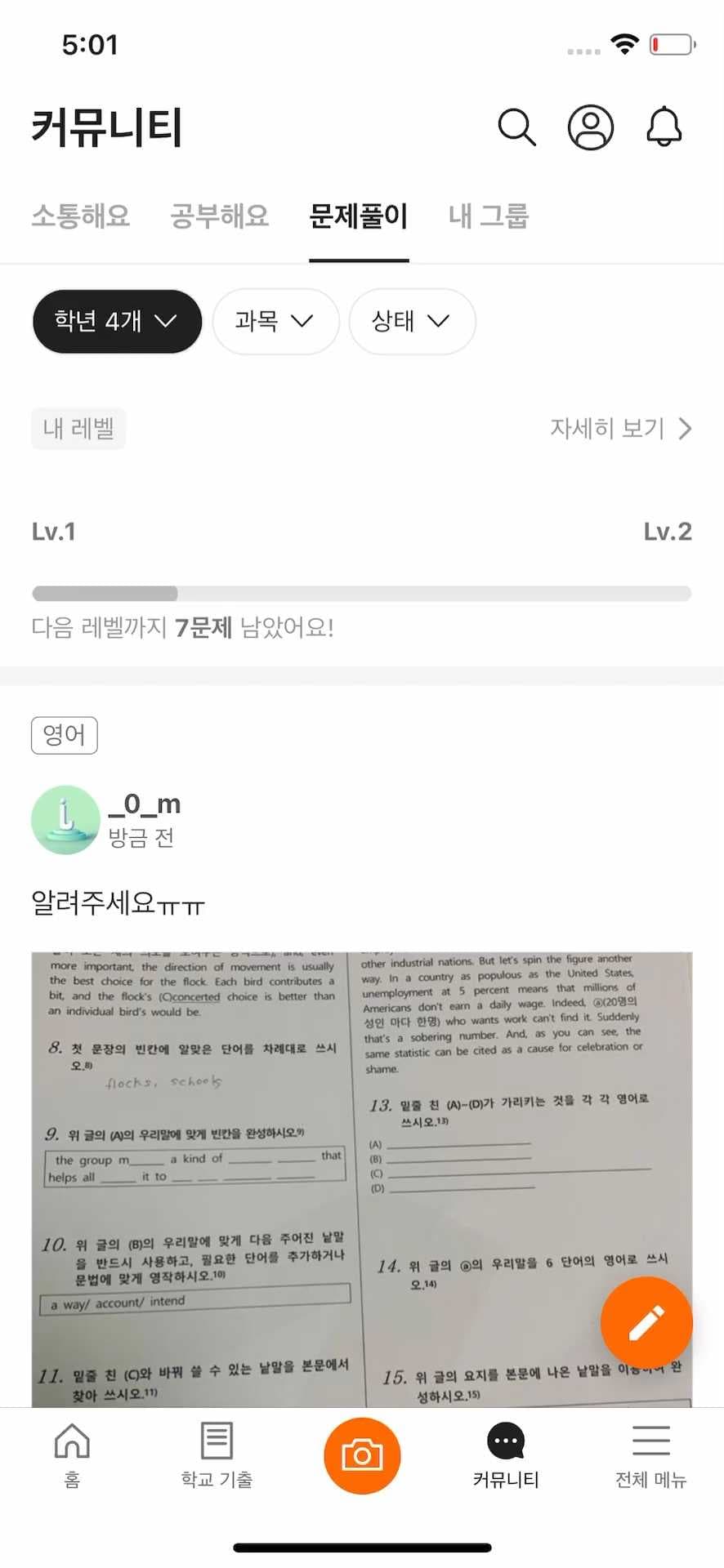Open the 내 그룹 tab
Image resolution: width=724 pixels, height=1568 pixels.
(488, 216)
